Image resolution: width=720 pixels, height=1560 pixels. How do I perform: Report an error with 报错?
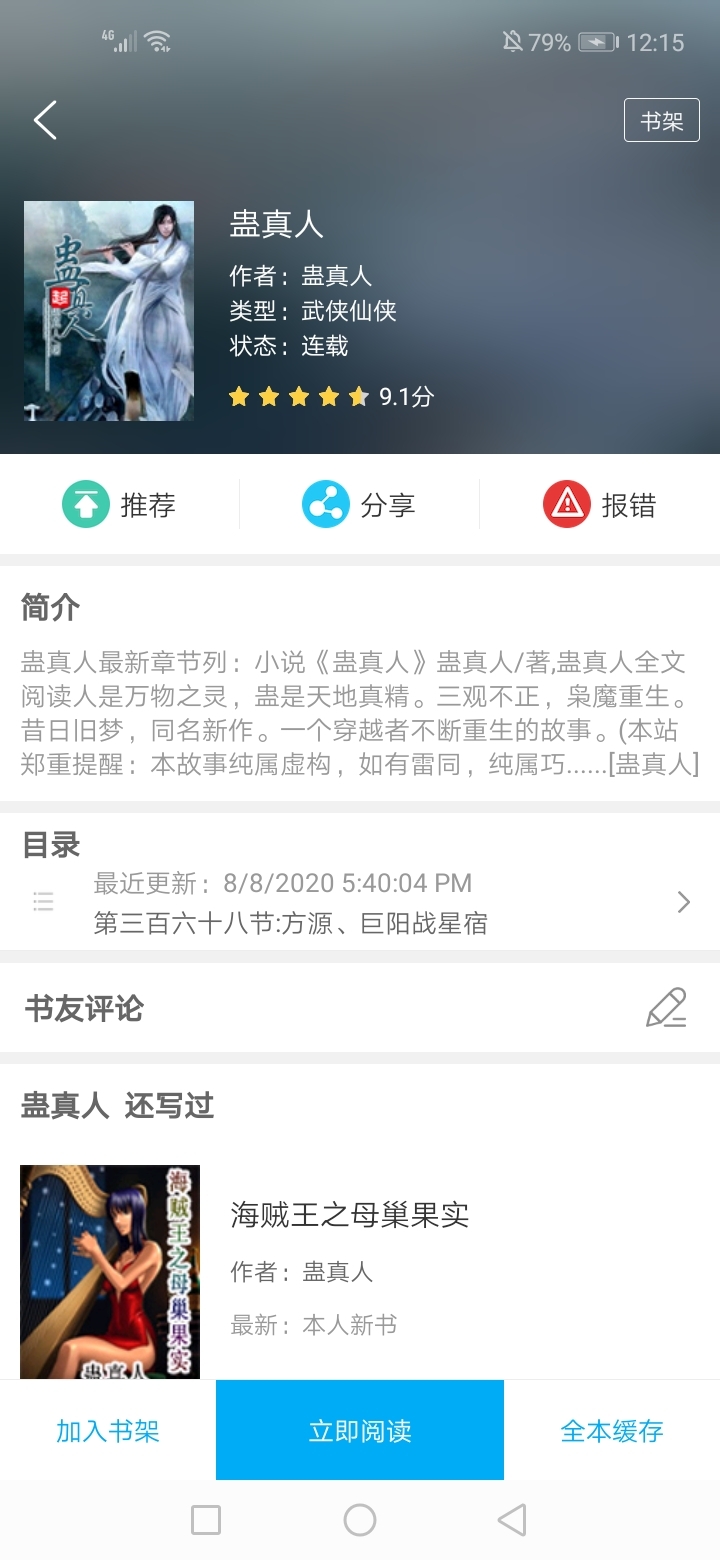(x=599, y=505)
